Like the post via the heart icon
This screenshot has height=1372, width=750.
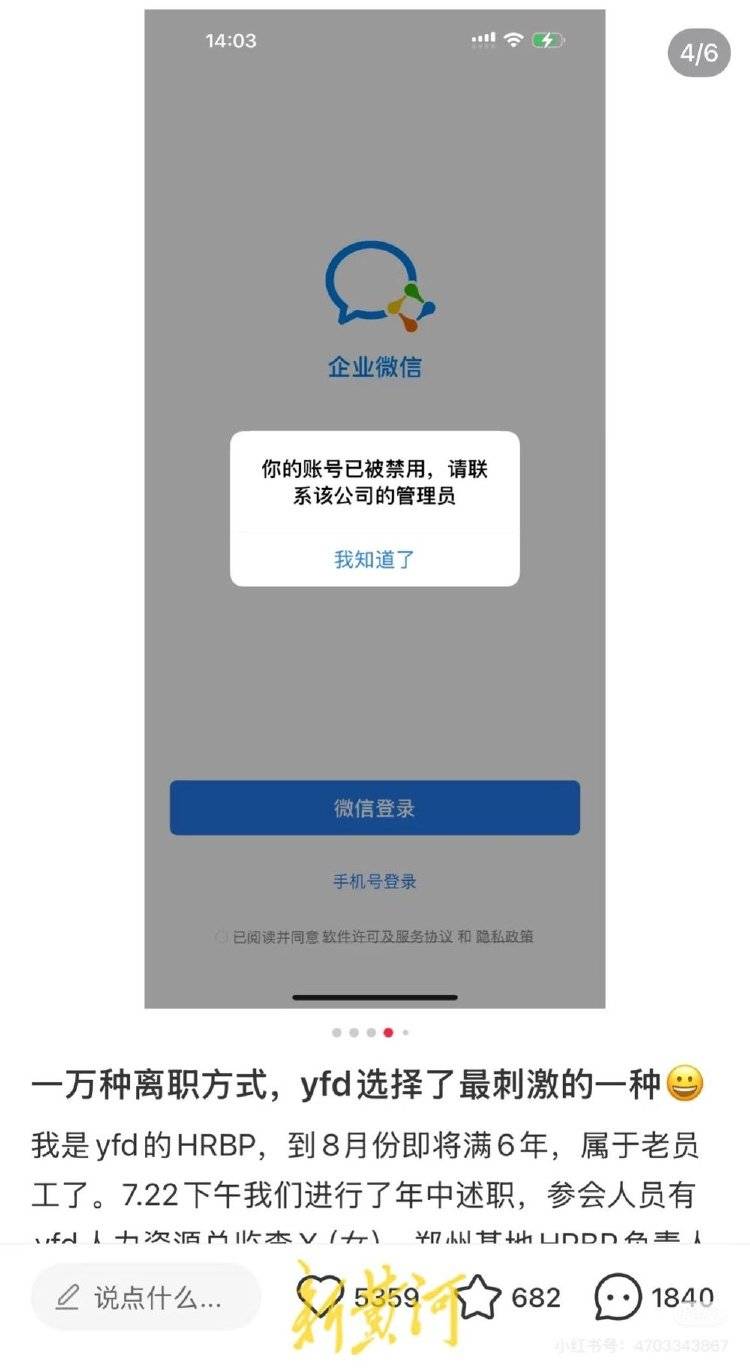coord(318,1295)
